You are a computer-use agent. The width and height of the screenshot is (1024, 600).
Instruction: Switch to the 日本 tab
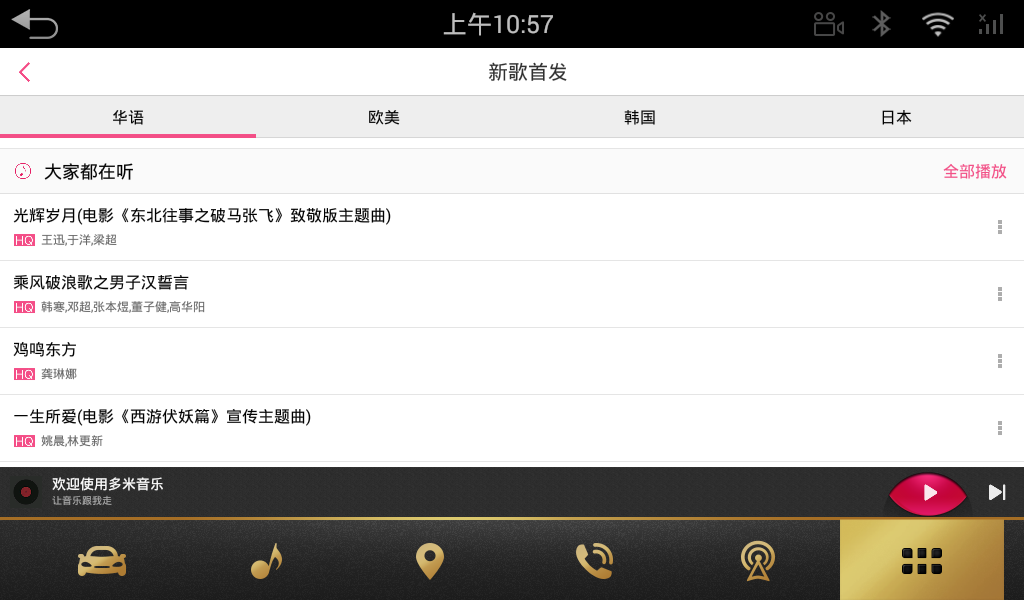(x=896, y=117)
